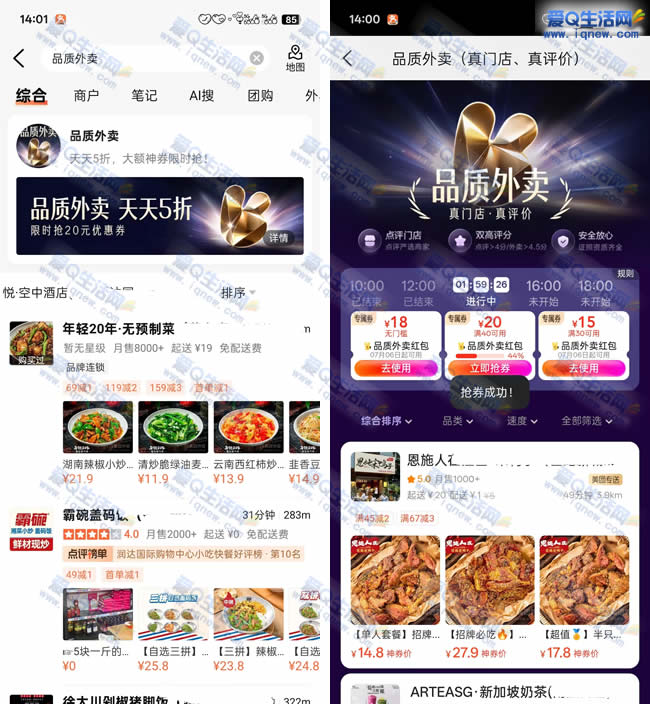Open the 规则 rules link
The image size is (650, 704).
pyautogui.click(x=625, y=274)
